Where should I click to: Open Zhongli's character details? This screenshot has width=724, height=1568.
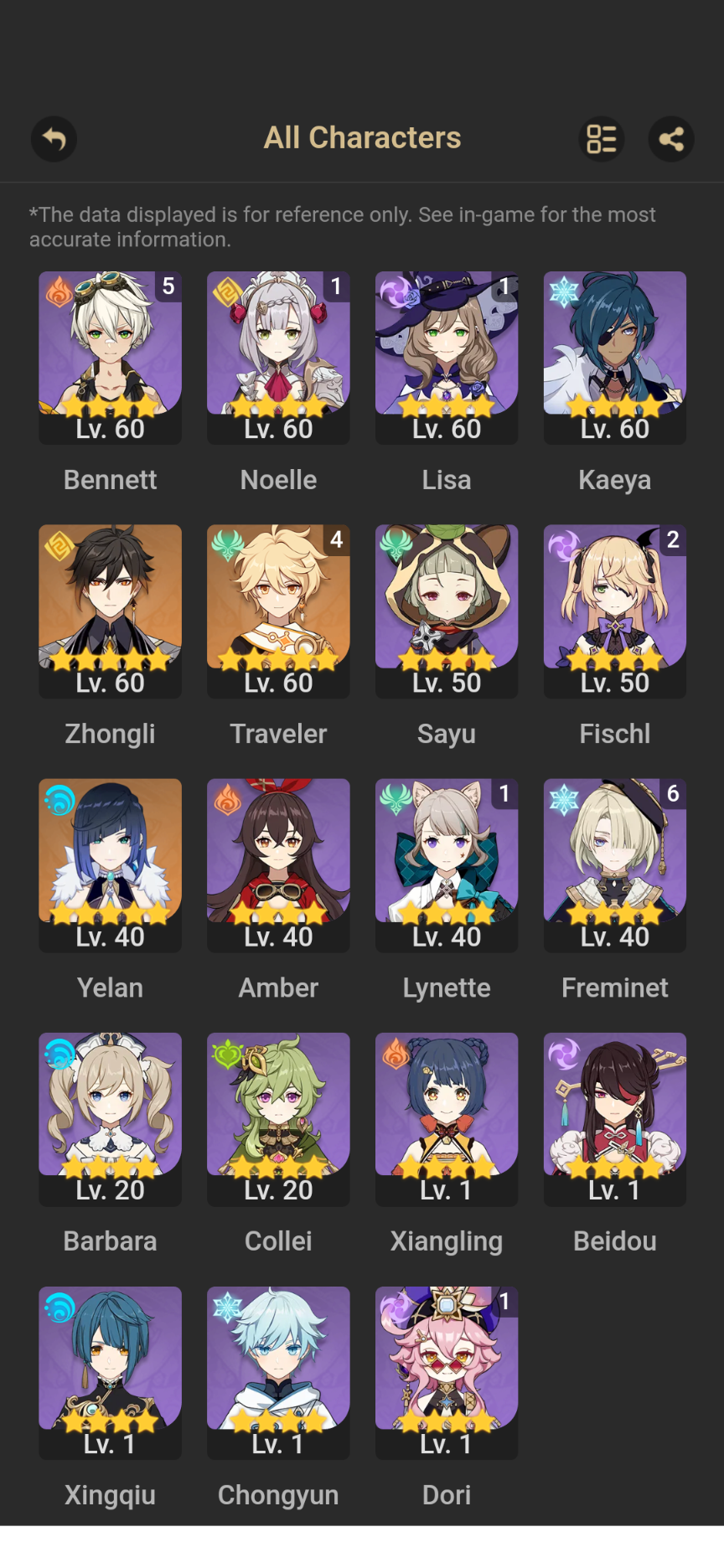[x=110, y=611]
